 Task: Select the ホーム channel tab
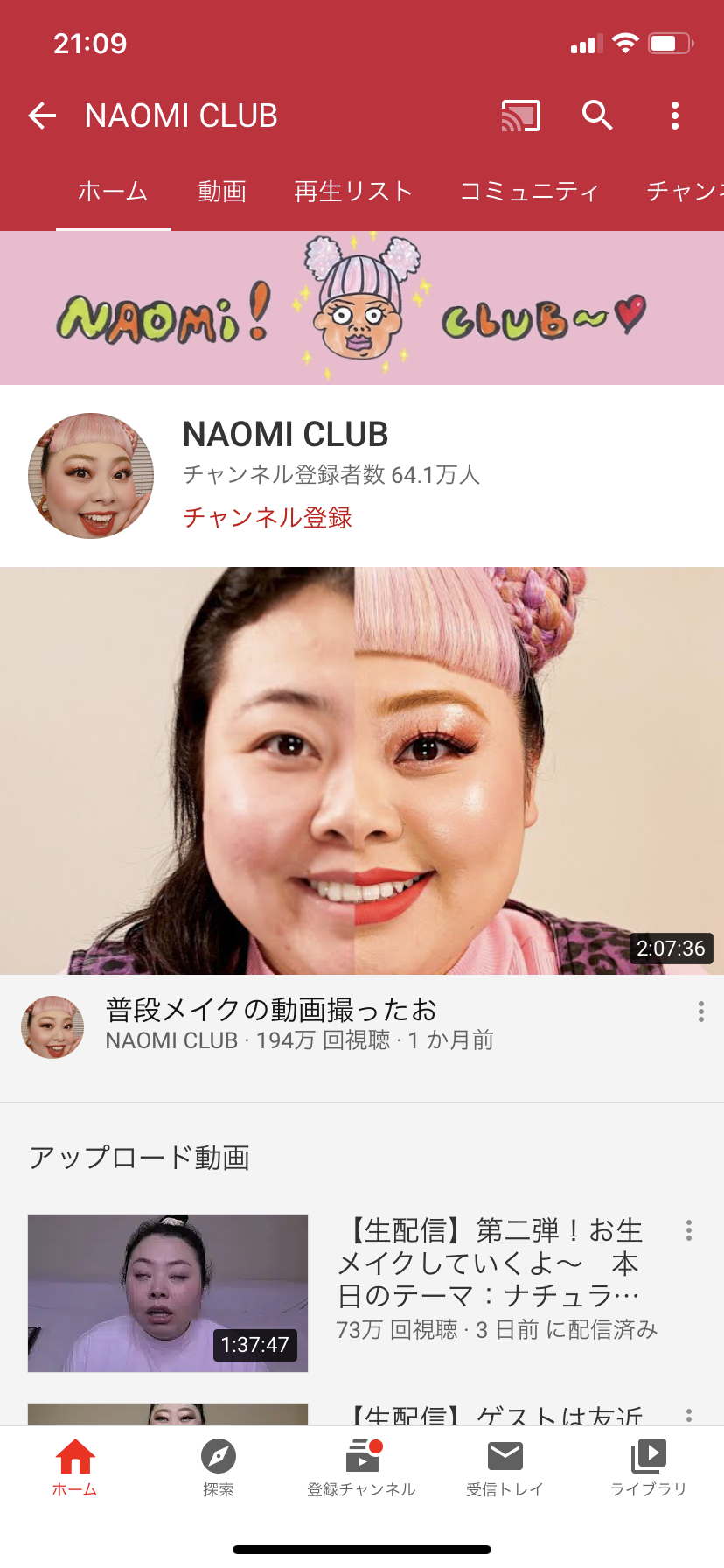113,192
